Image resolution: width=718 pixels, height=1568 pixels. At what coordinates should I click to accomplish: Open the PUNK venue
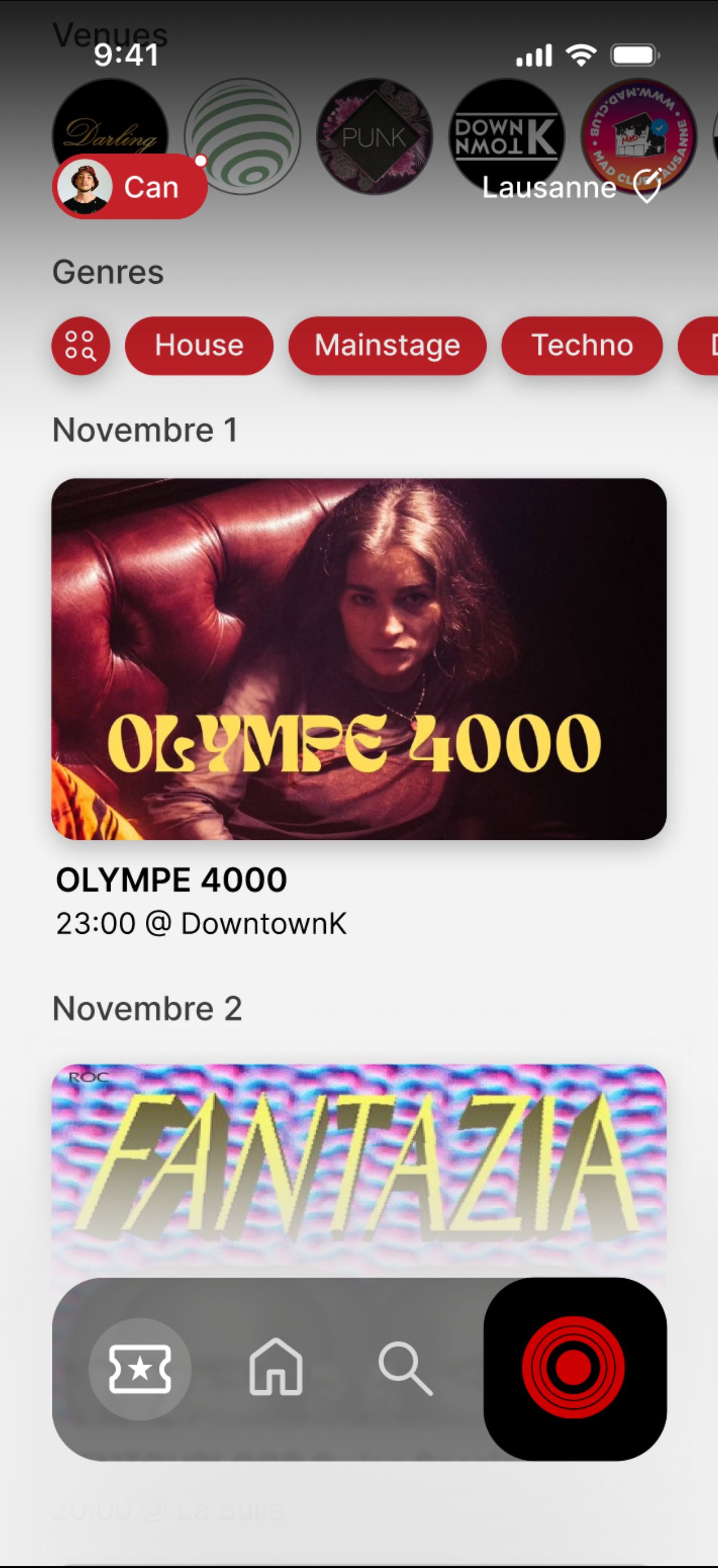click(374, 136)
